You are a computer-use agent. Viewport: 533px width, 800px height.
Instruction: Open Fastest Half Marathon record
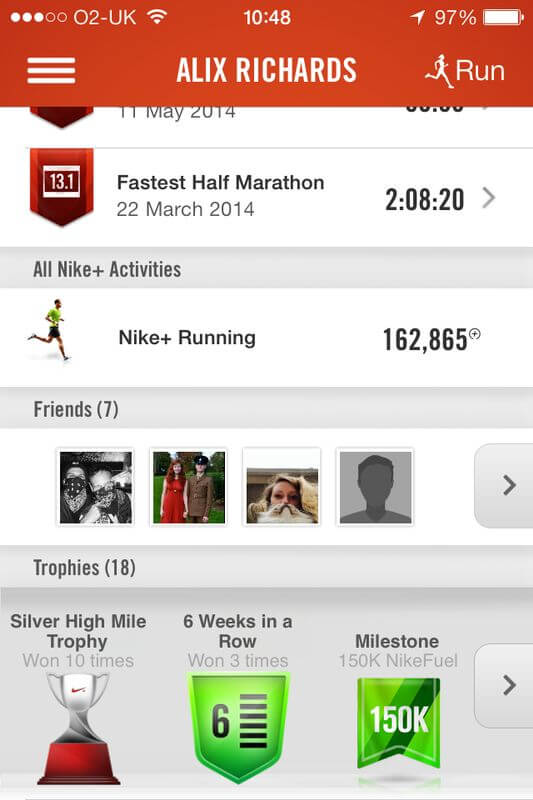pos(266,197)
